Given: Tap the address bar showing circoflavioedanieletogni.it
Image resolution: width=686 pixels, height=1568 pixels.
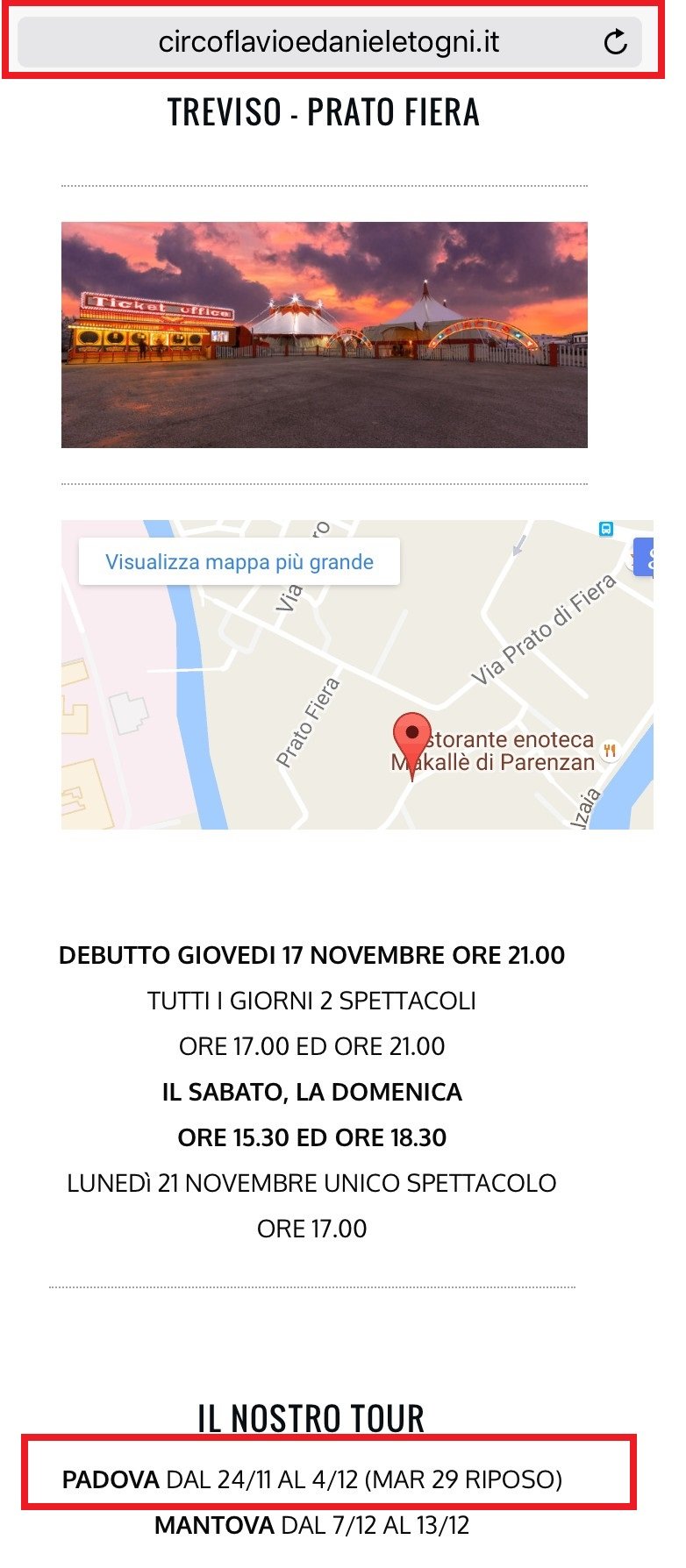Looking at the screenshot, I should point(328,42).
